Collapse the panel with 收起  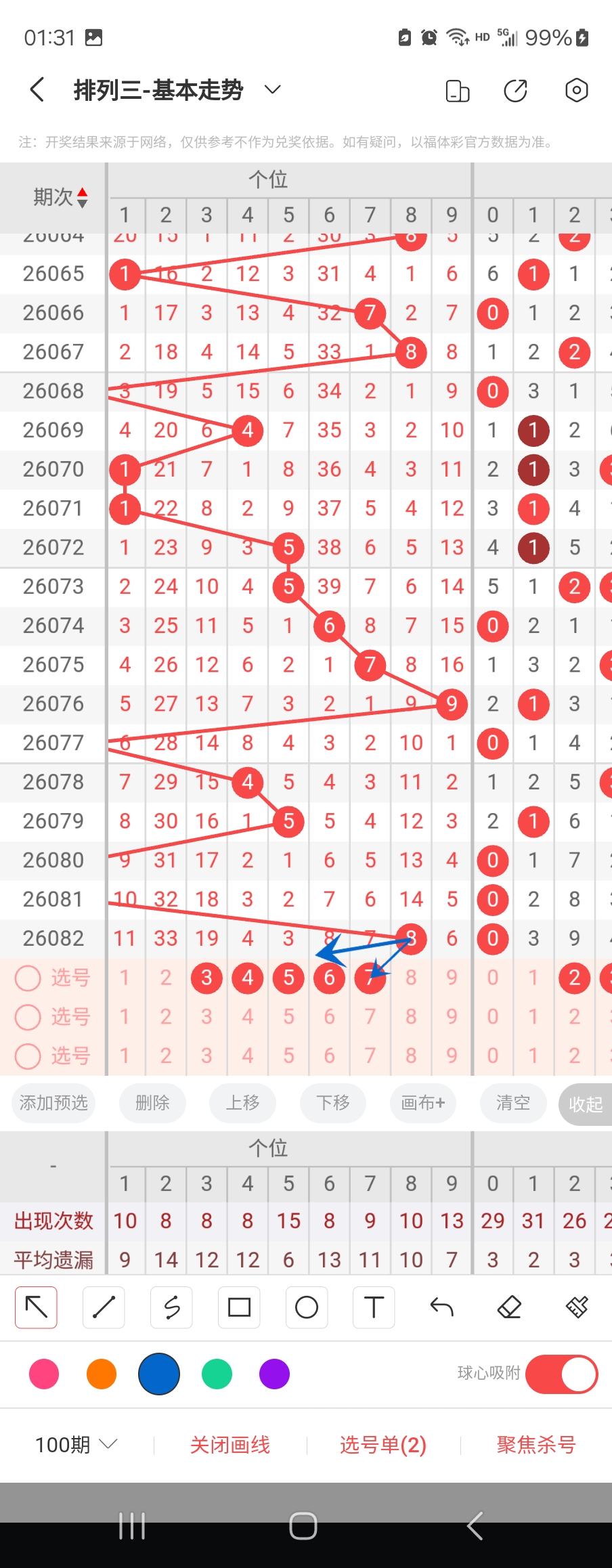point(585,1104)
